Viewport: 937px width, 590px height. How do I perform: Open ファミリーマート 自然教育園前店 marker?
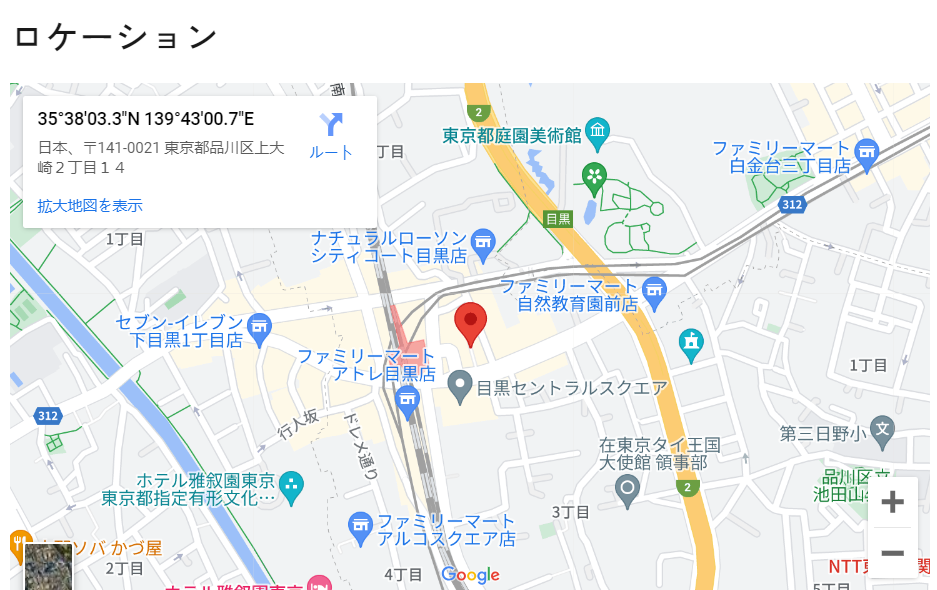point(654,289)
